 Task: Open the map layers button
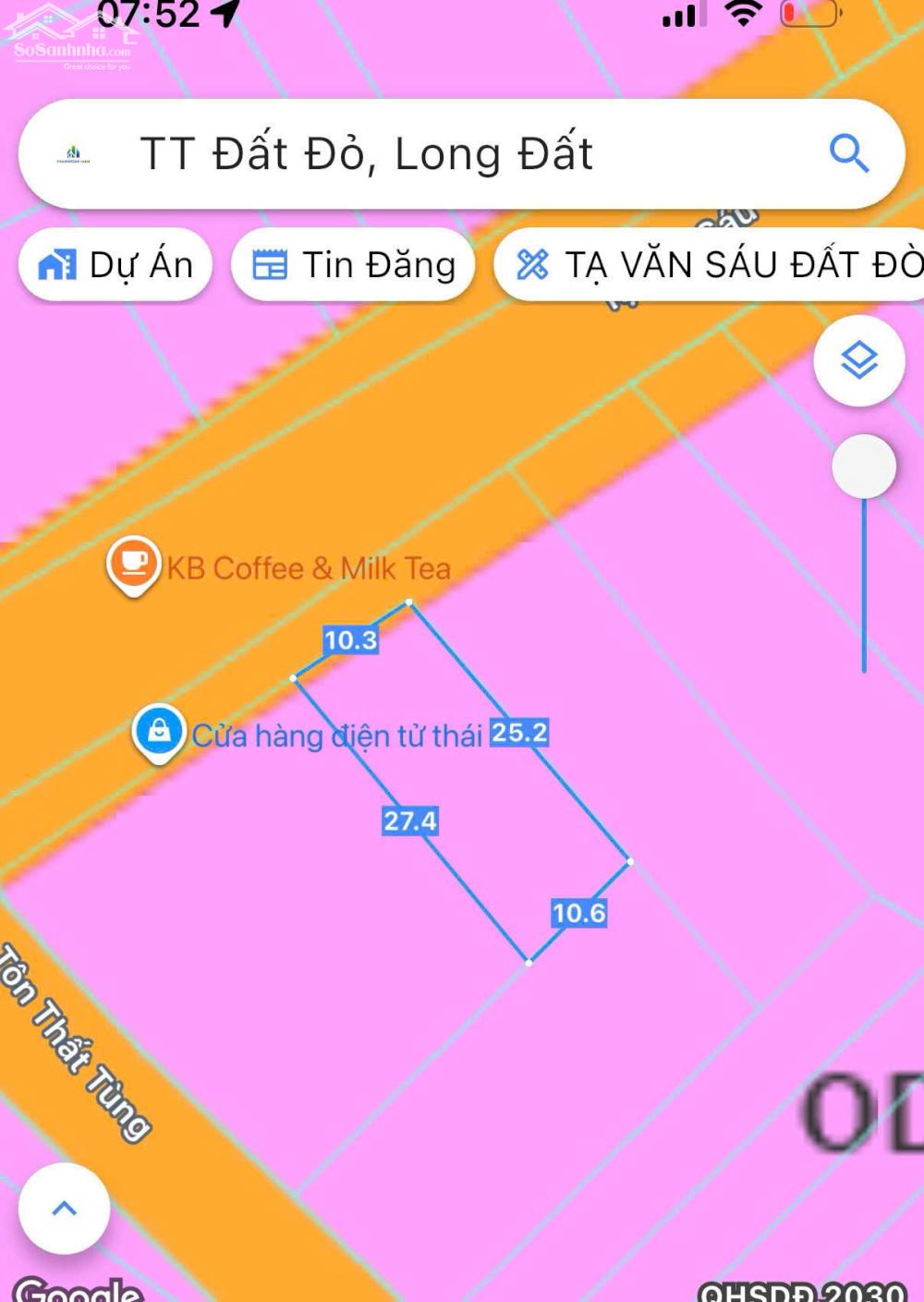pos(858,360)
